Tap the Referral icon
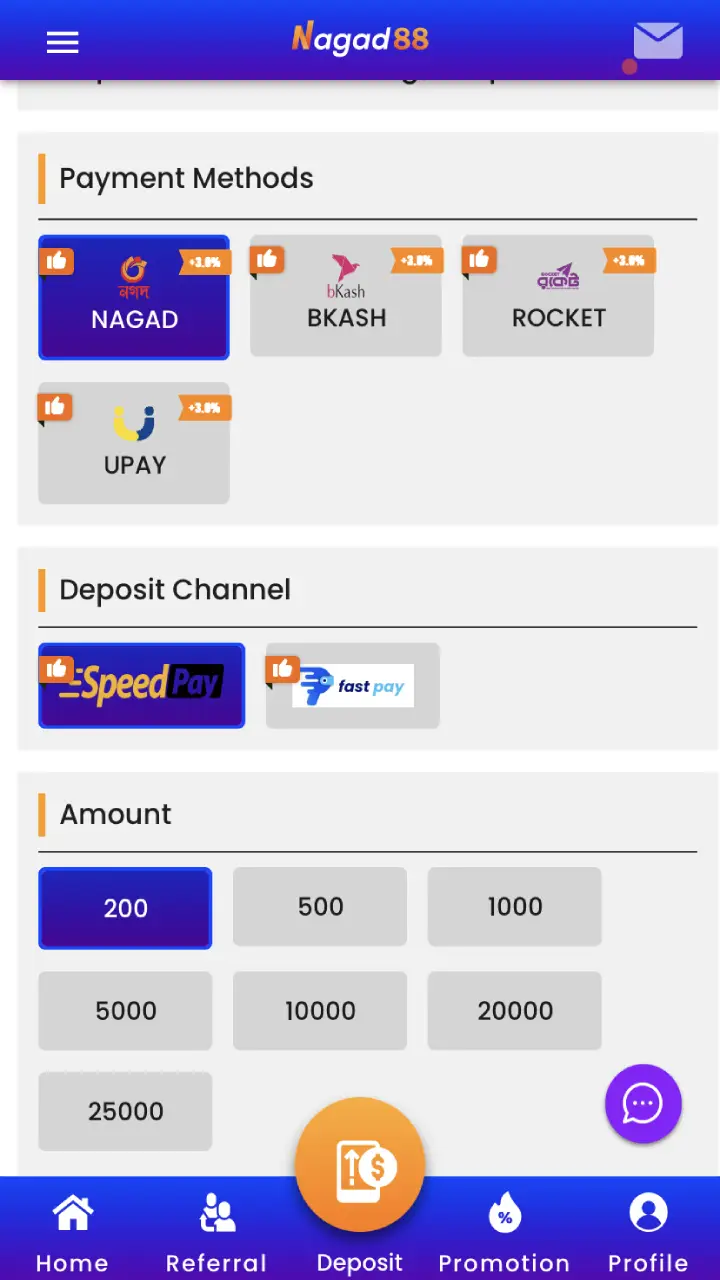720x1280 pixels. pos(216,1210)
